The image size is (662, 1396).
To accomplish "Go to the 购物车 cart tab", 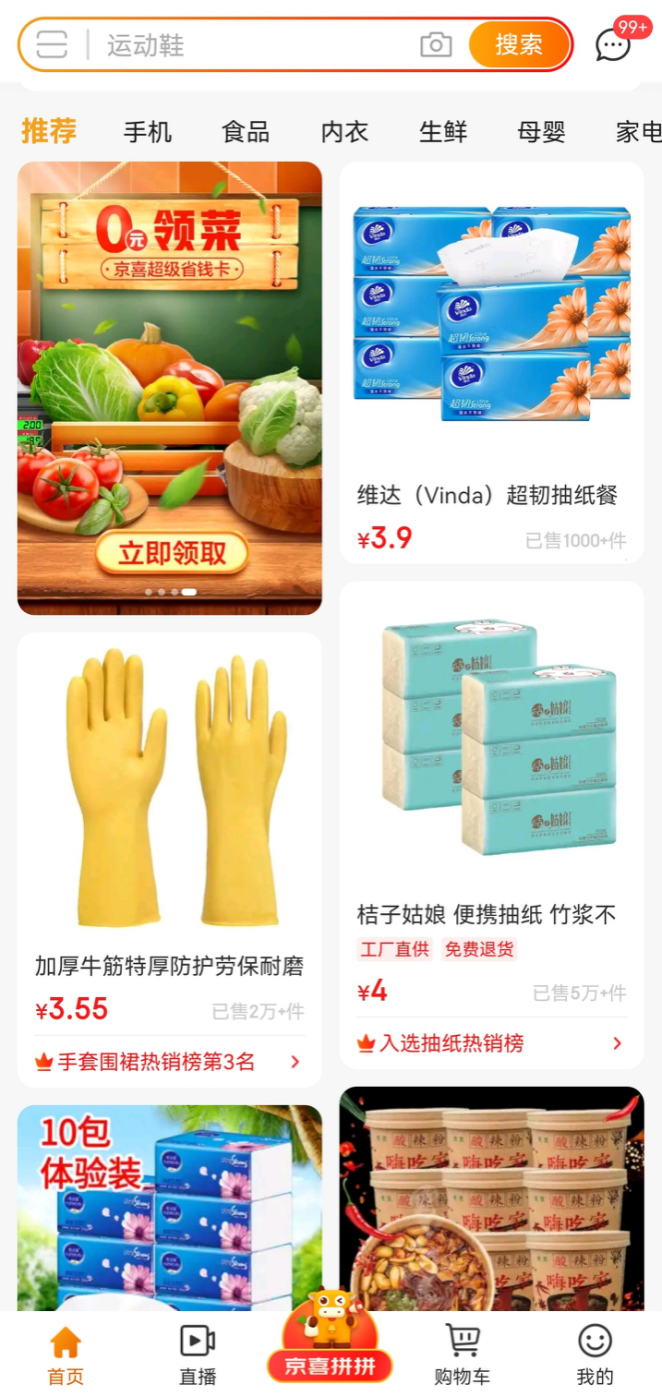I will pyautogui.click(x=462, y=1353).
